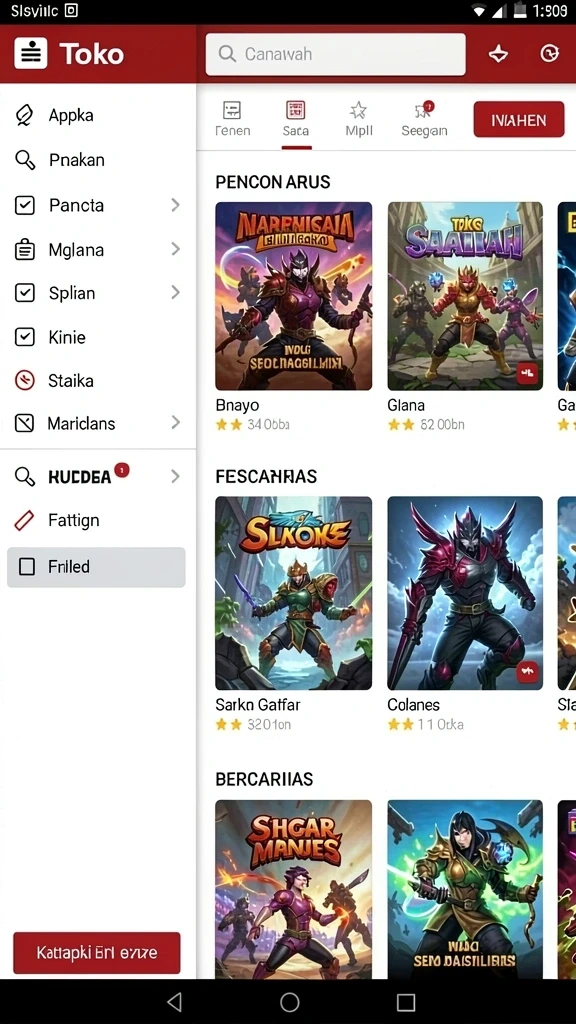
Task: View the Colanes game tile
Action: pos(465,615)
